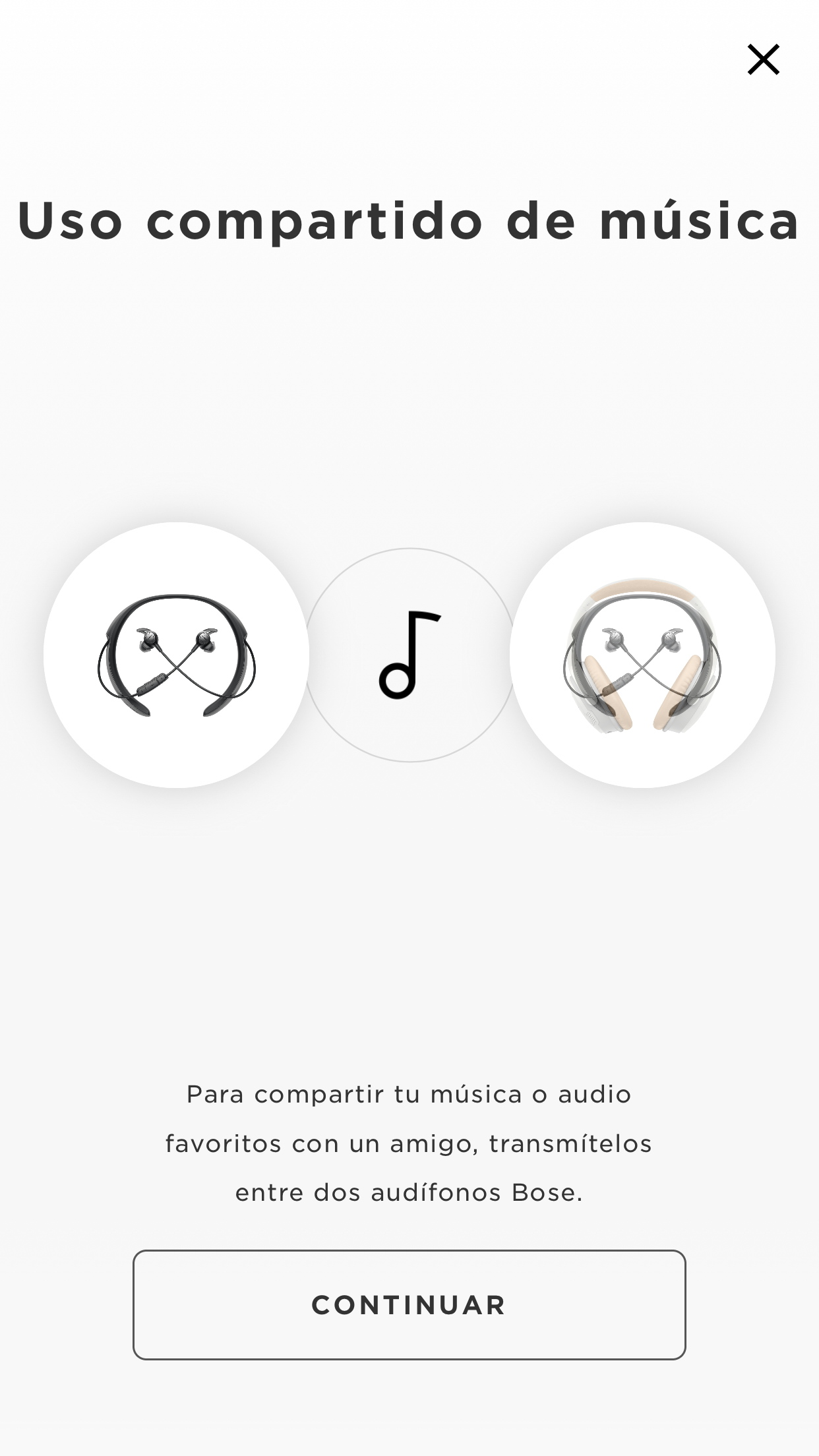Close the music sharing screen

pyautogui.click(x=764, y=60)
